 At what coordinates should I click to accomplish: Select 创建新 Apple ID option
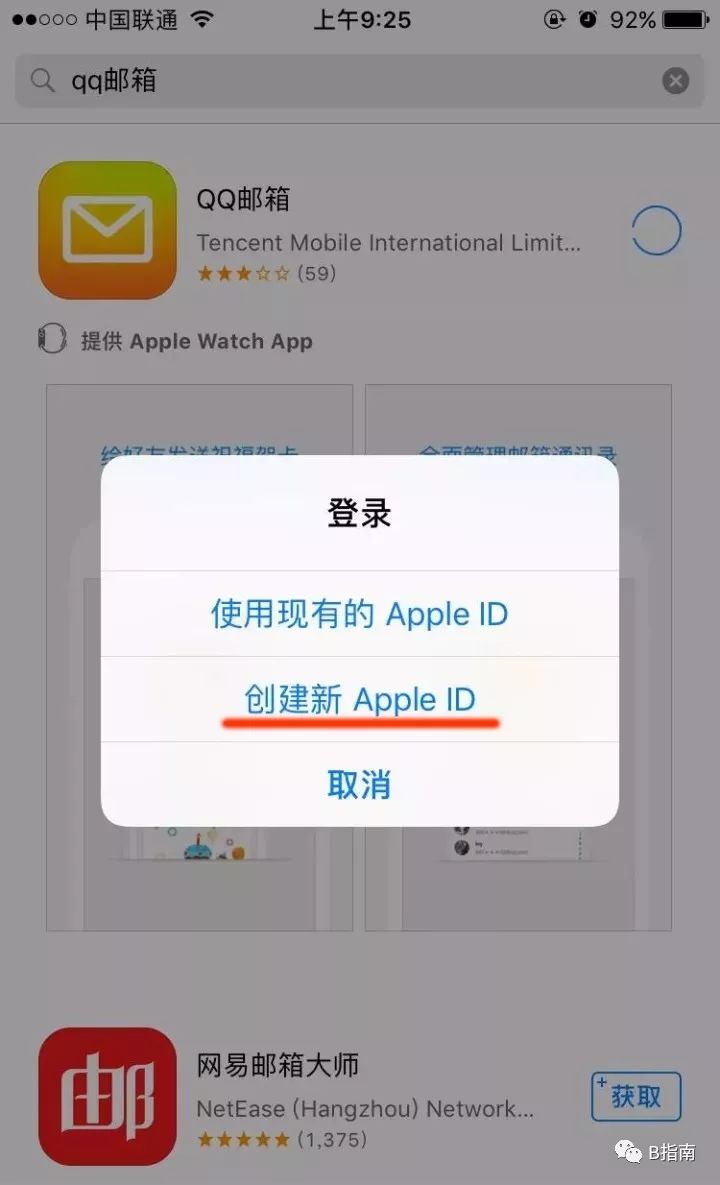360,699
